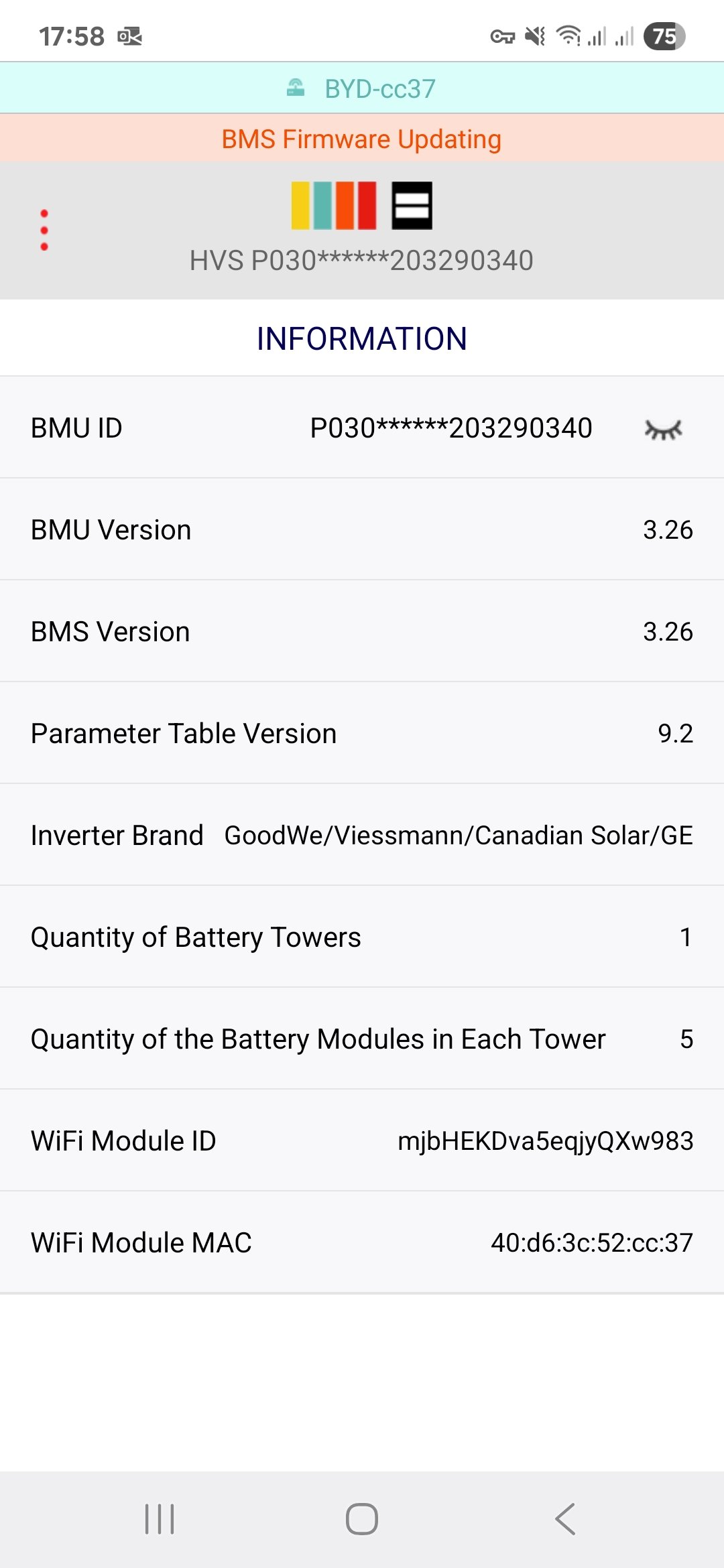Open the red three-dot overflow menu
Image resolution: width=724 pixels, height=1568 pixels.
[x=44, y=230]
